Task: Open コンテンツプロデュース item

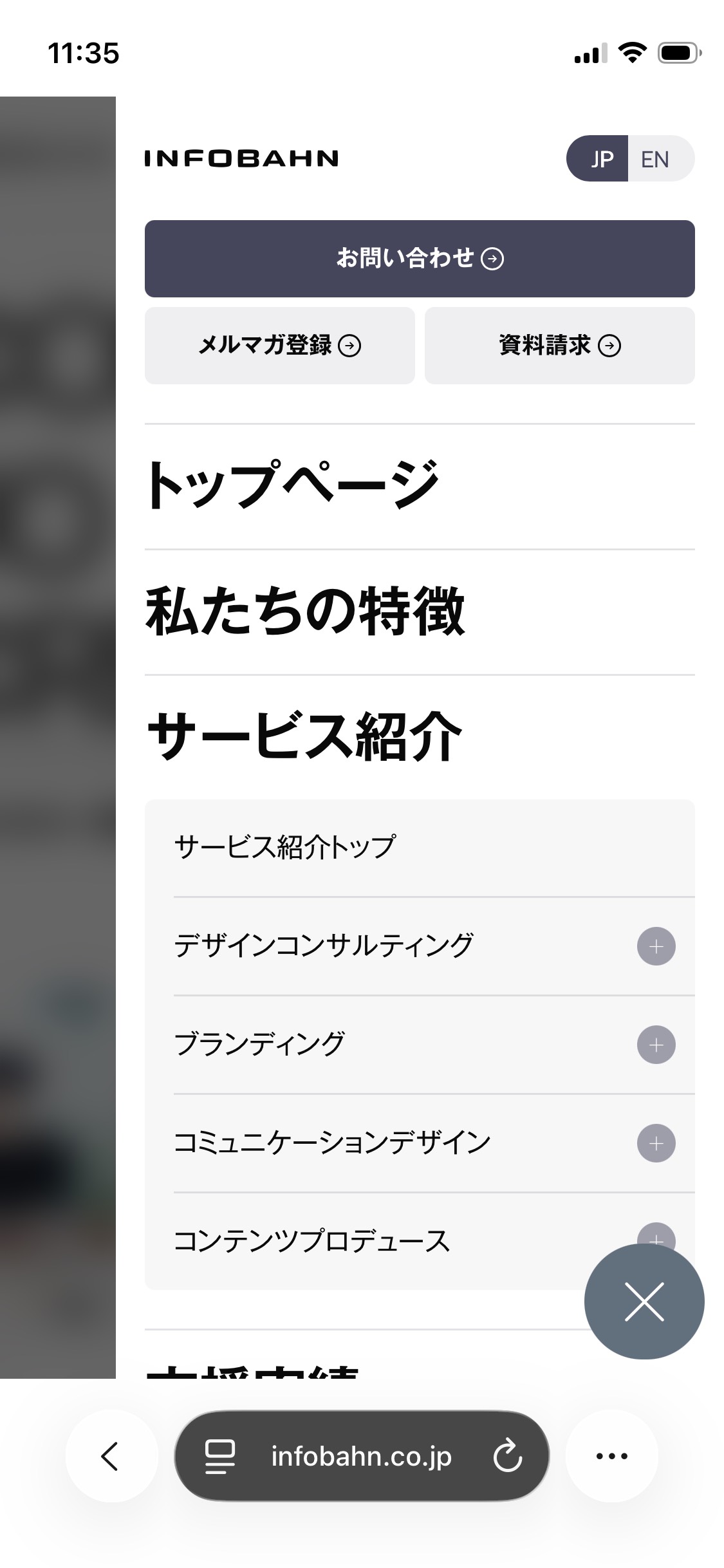Action: point(311,1241)
